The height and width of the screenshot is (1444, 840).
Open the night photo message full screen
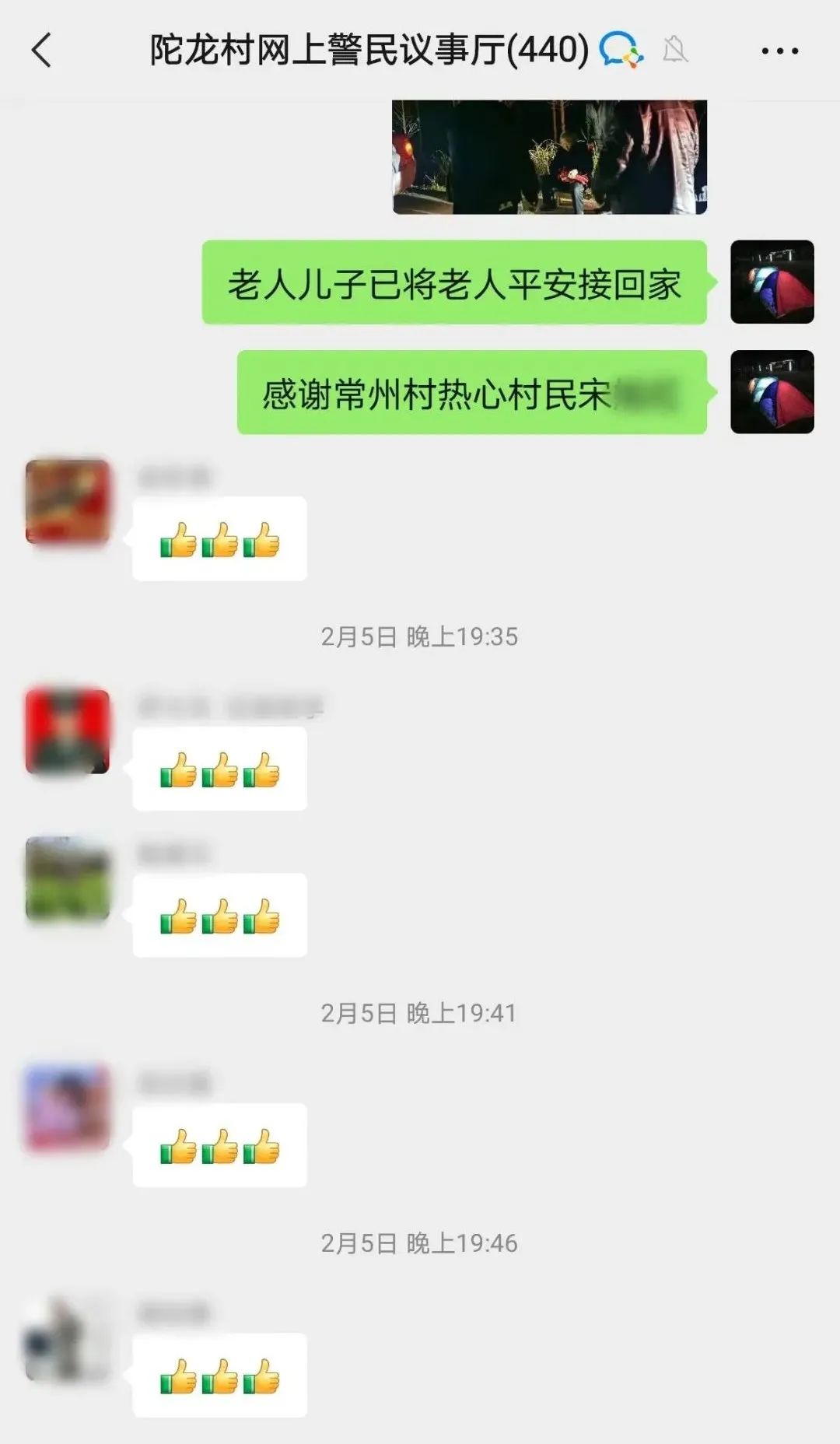click(x=549, y=156)
